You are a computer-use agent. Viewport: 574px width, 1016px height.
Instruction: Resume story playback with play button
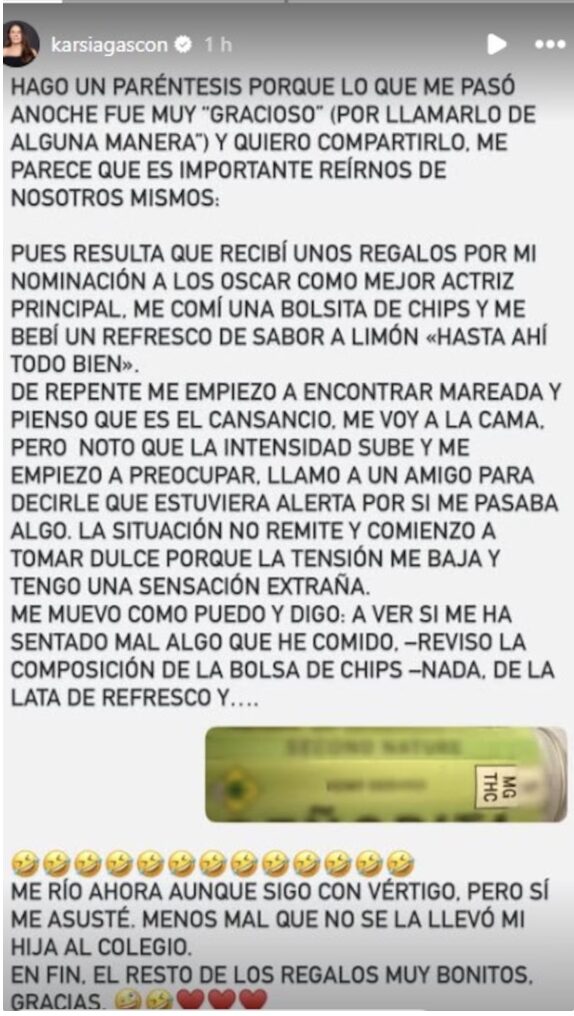pos(496,44)
